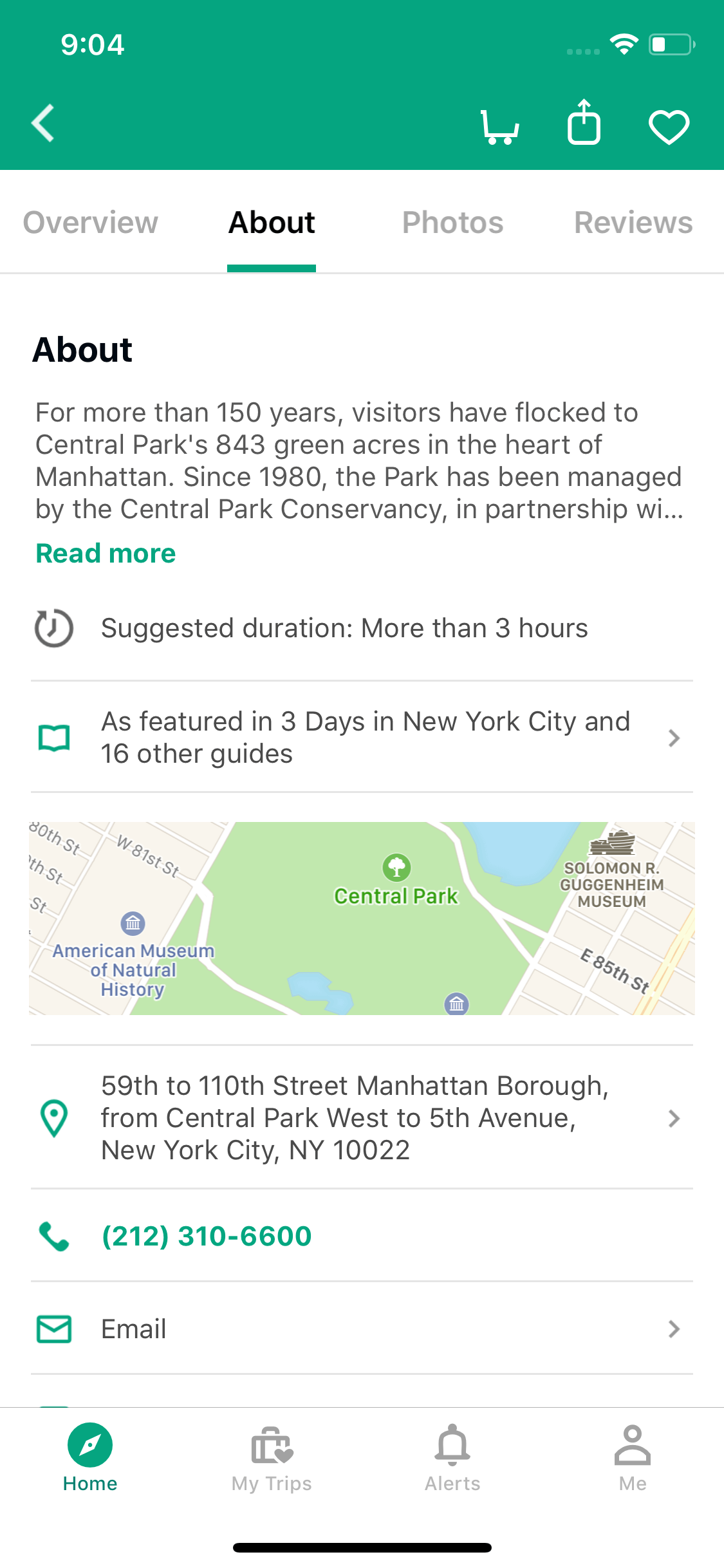The height and width of the screenshot is (1568, 724).
Task: Expand the description via Read more
Action: [106, 554]
